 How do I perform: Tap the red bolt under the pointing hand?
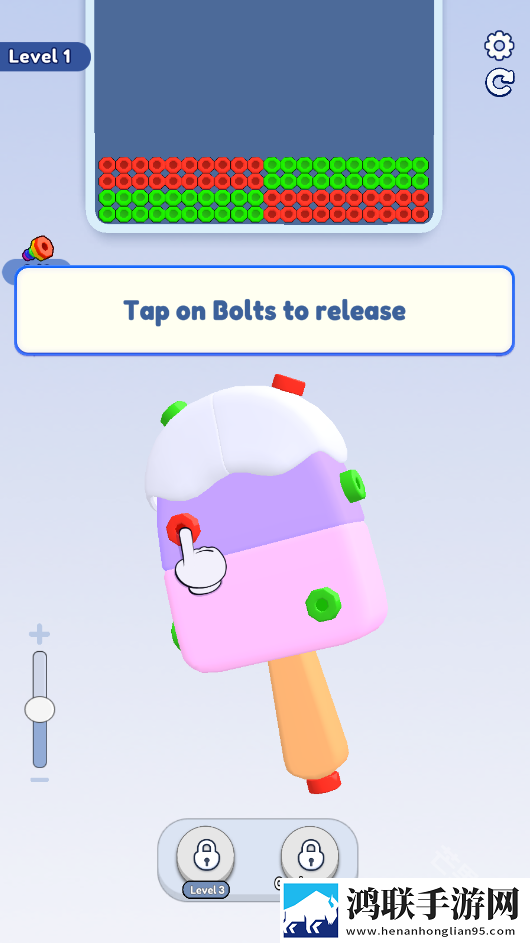[183, 529]
